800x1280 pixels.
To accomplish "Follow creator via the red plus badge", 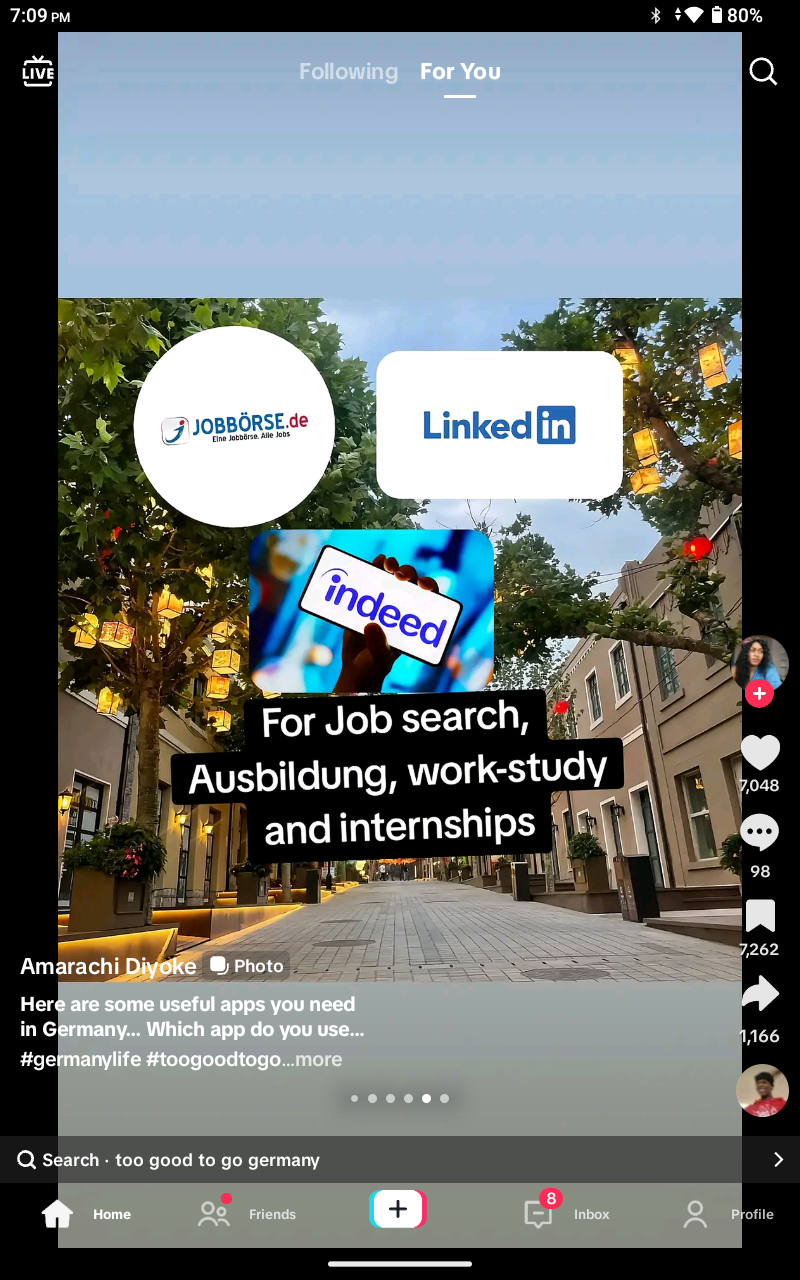I will [759, 693].
